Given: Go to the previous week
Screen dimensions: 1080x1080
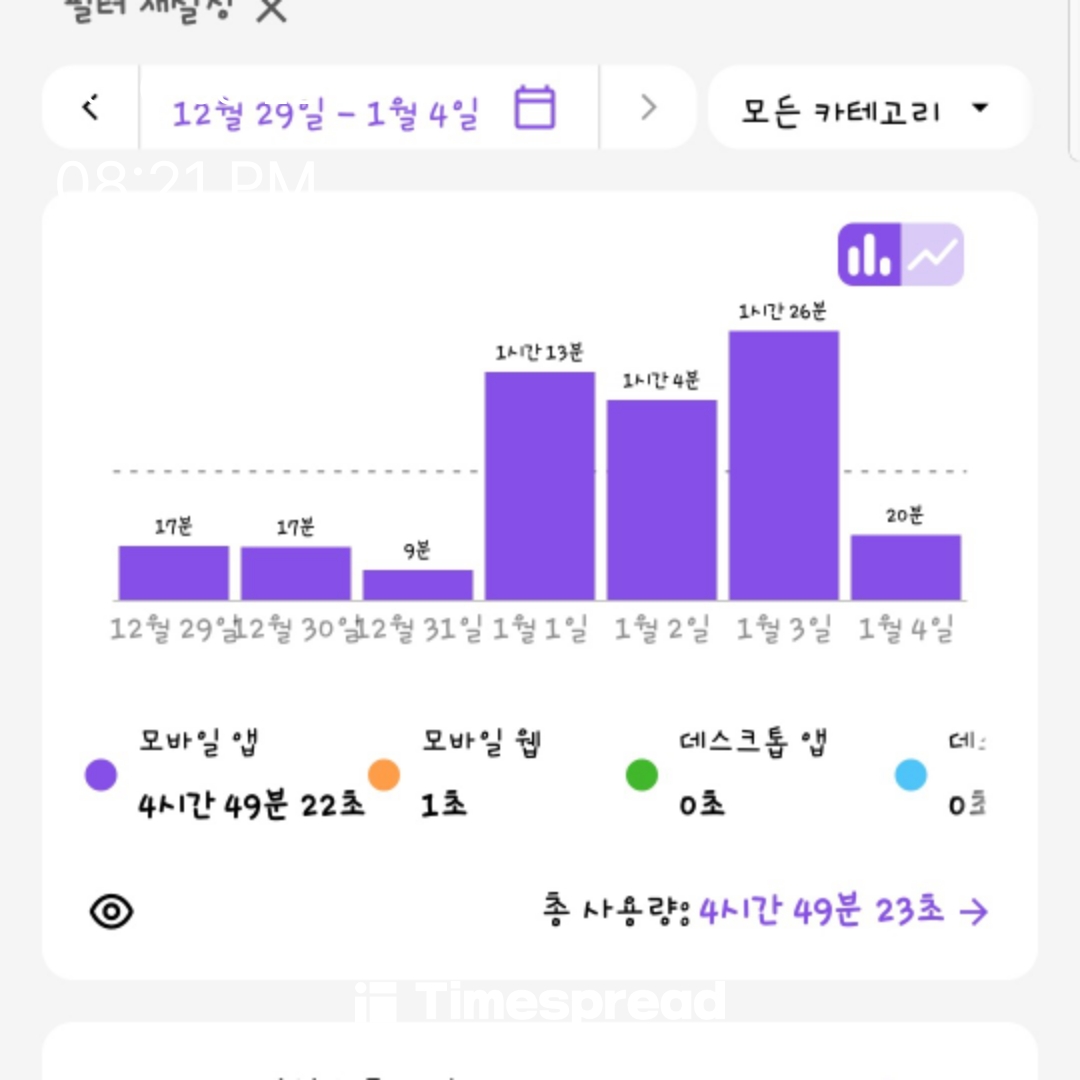Looking at the screenshot, I should pyautogui.click(x=91, y=107).
